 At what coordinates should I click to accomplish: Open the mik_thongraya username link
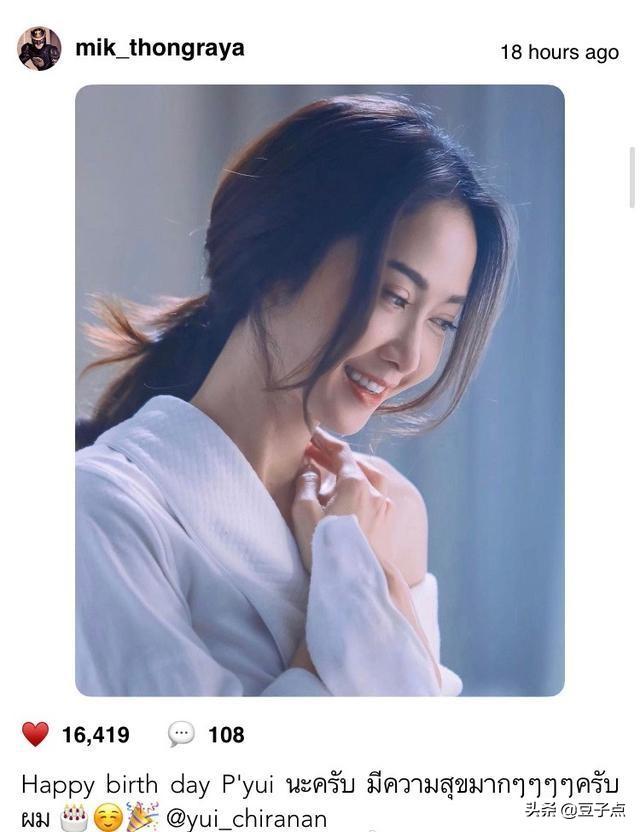(159, 48)
